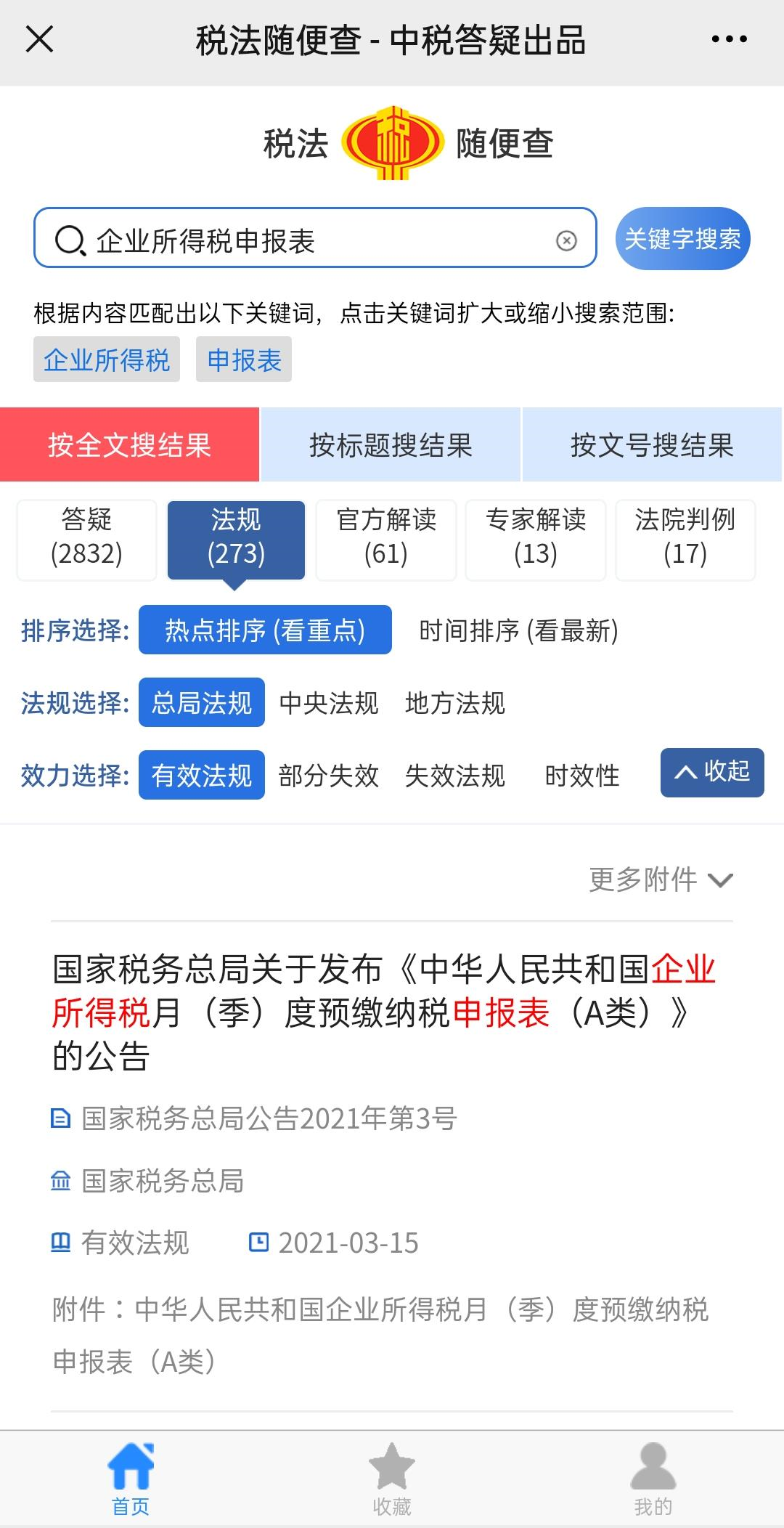Open the 答疑 (2832) category
The image size is (784, 1528).
(86, 540)
